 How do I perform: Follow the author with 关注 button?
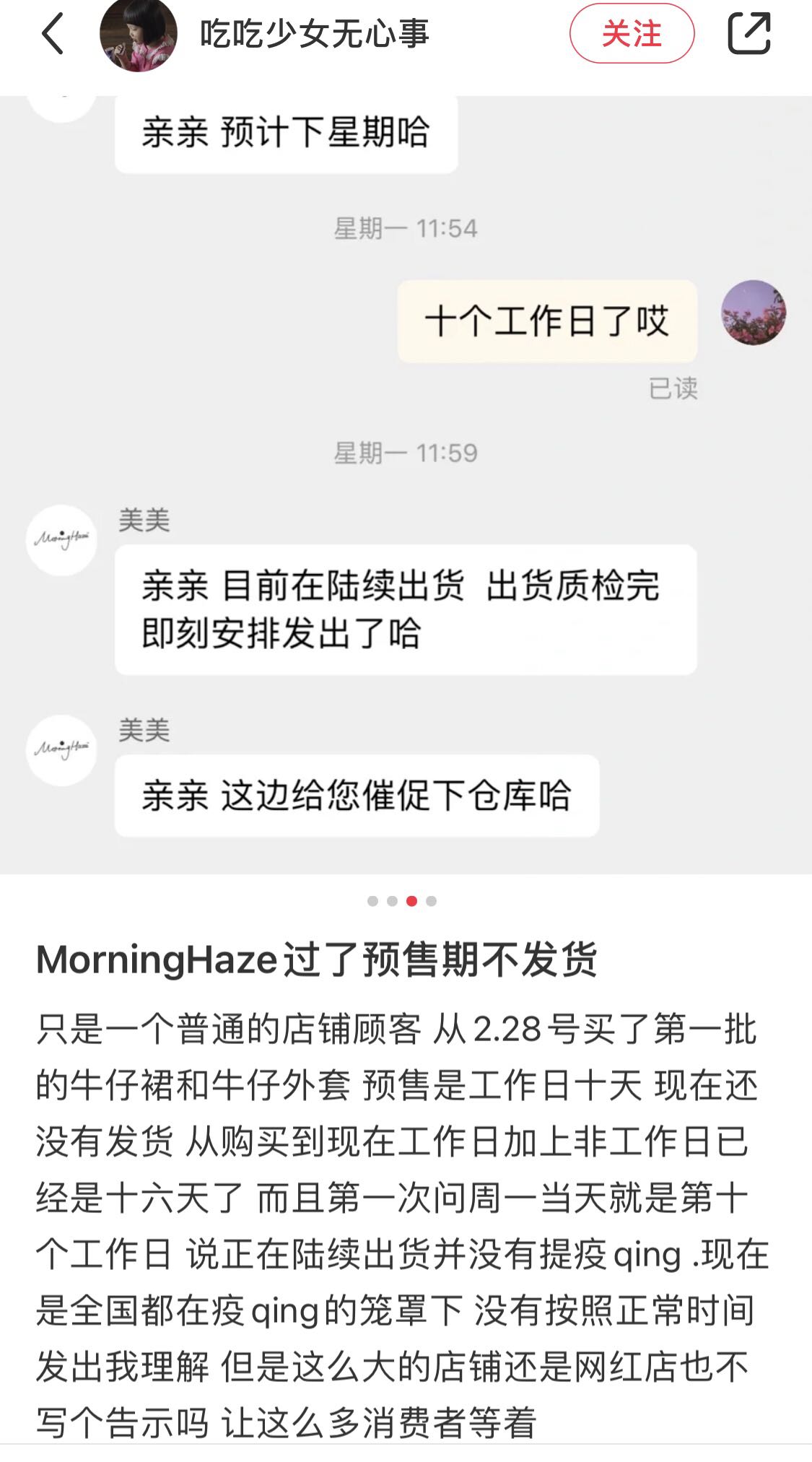[632, 34]
